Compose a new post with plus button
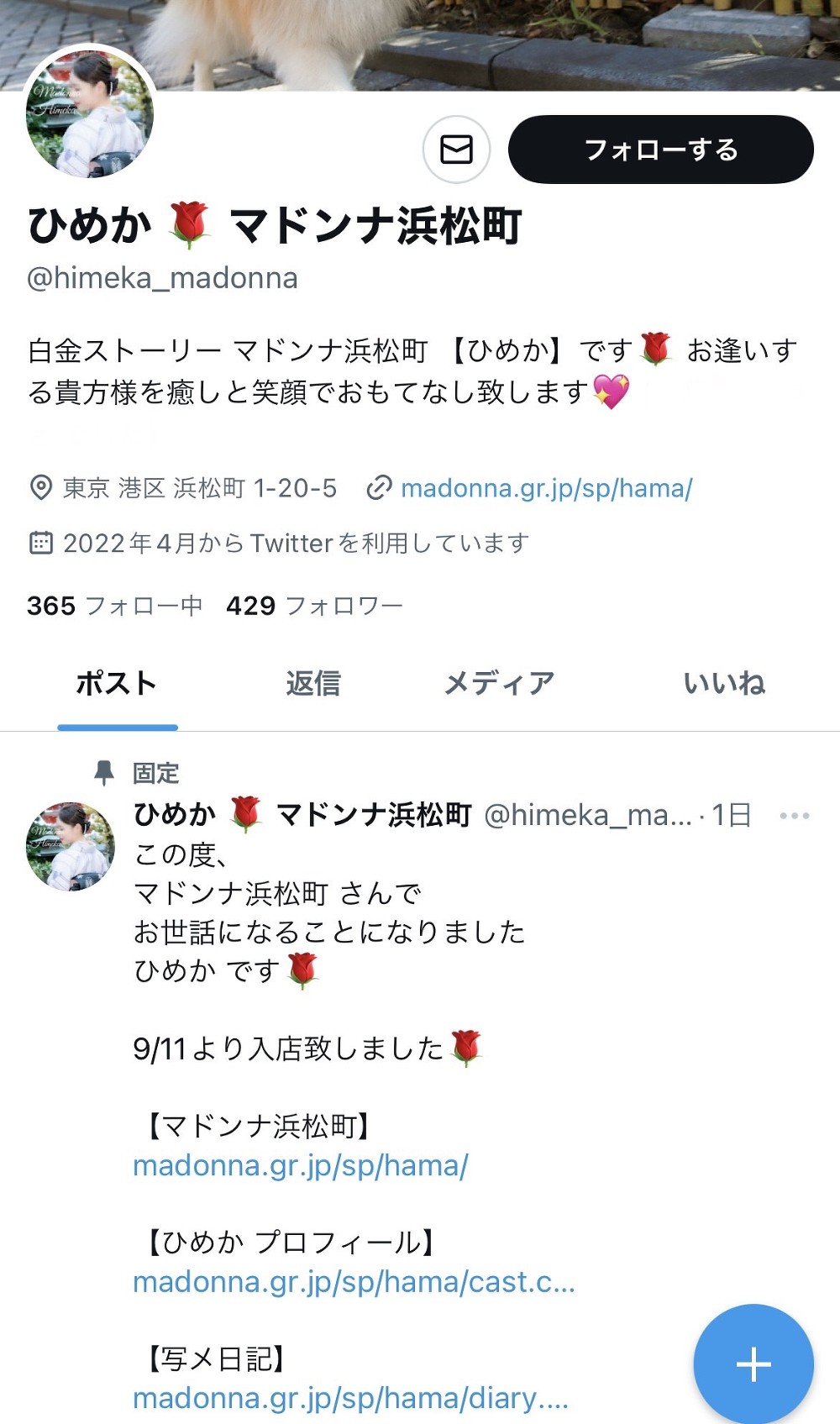 pyautogui.click(x=753, y=1364)
